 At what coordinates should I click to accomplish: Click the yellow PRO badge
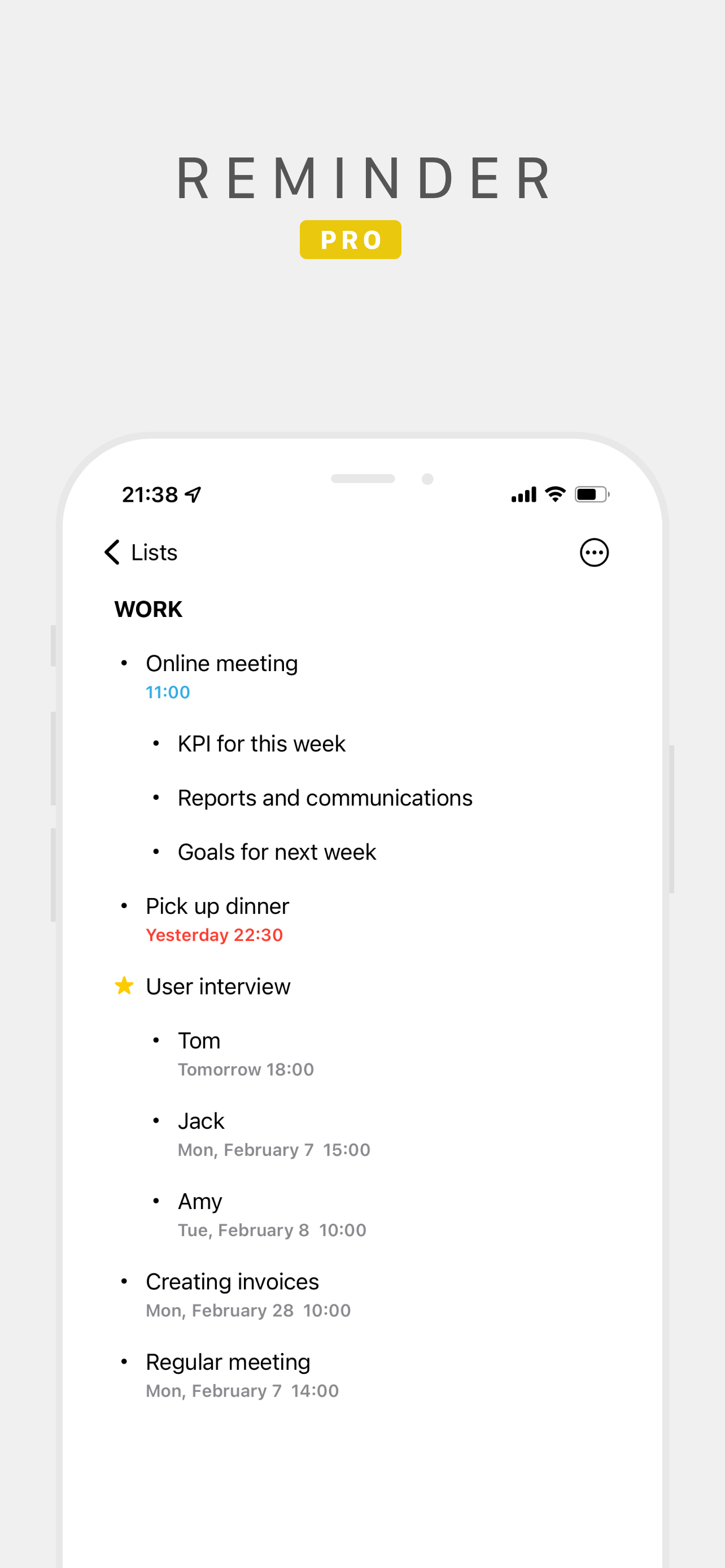pyautogui.click(x=350, y=239)
